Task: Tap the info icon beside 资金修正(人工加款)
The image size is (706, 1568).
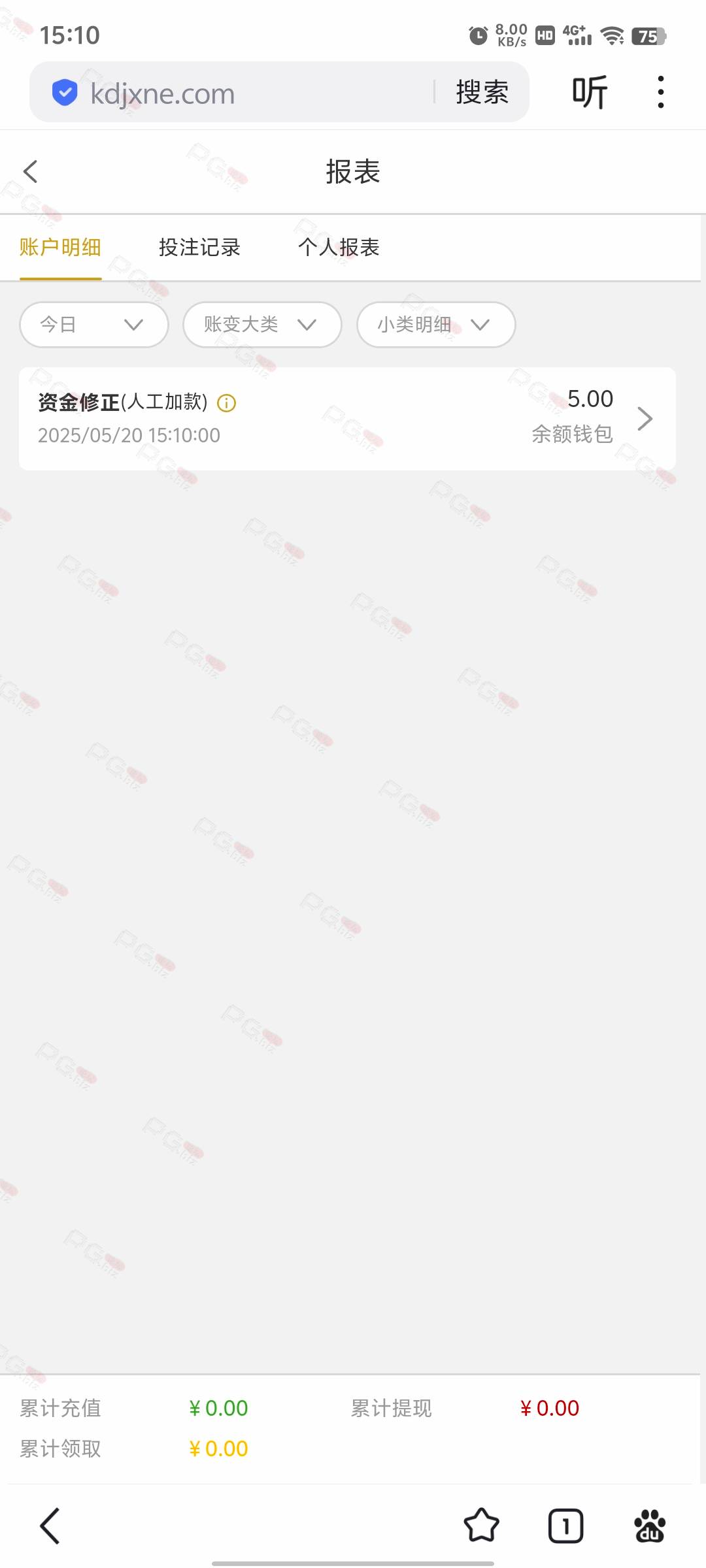Action: click(226, 403)
